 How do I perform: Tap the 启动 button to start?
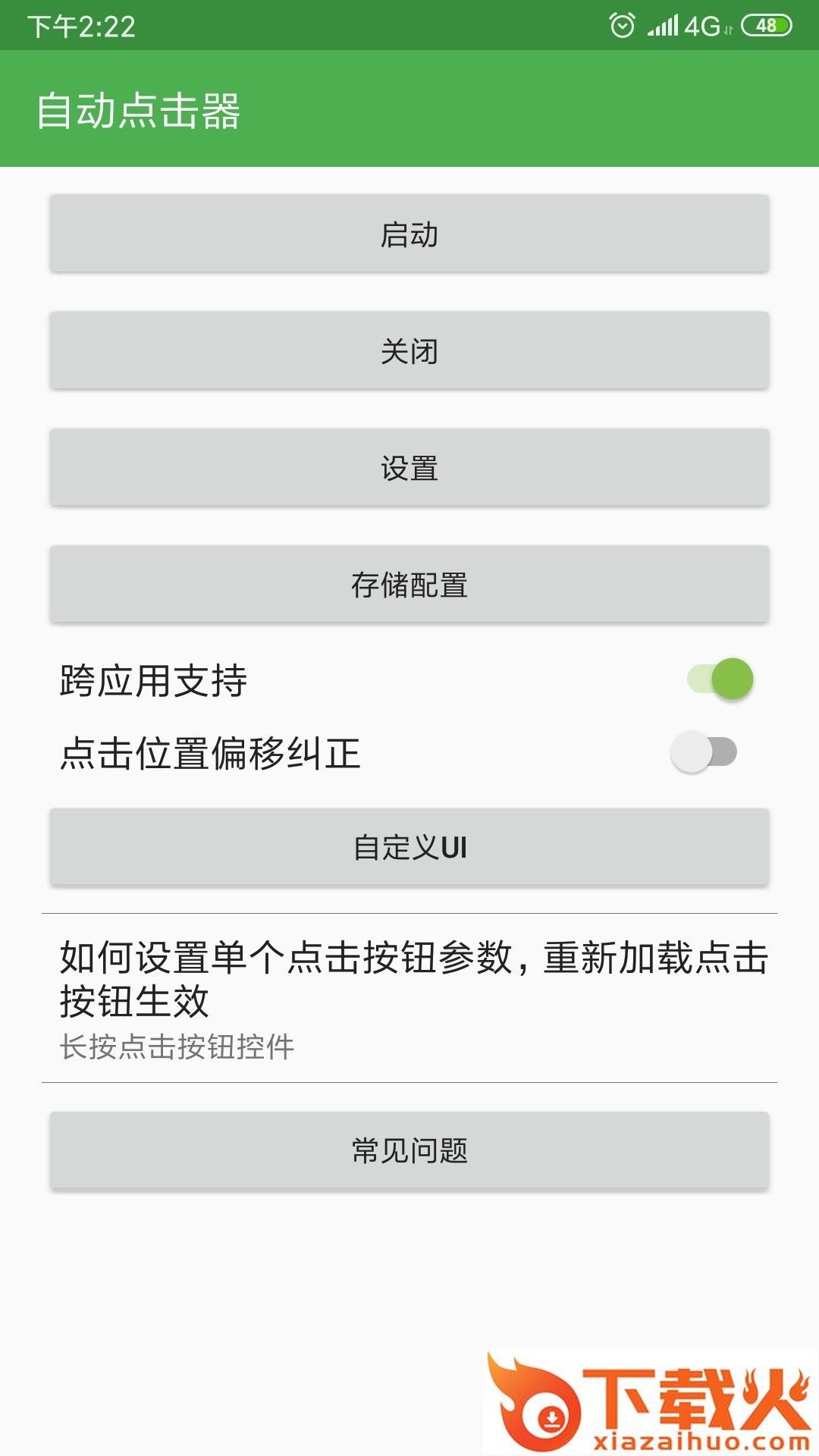[x=409, y=234]
